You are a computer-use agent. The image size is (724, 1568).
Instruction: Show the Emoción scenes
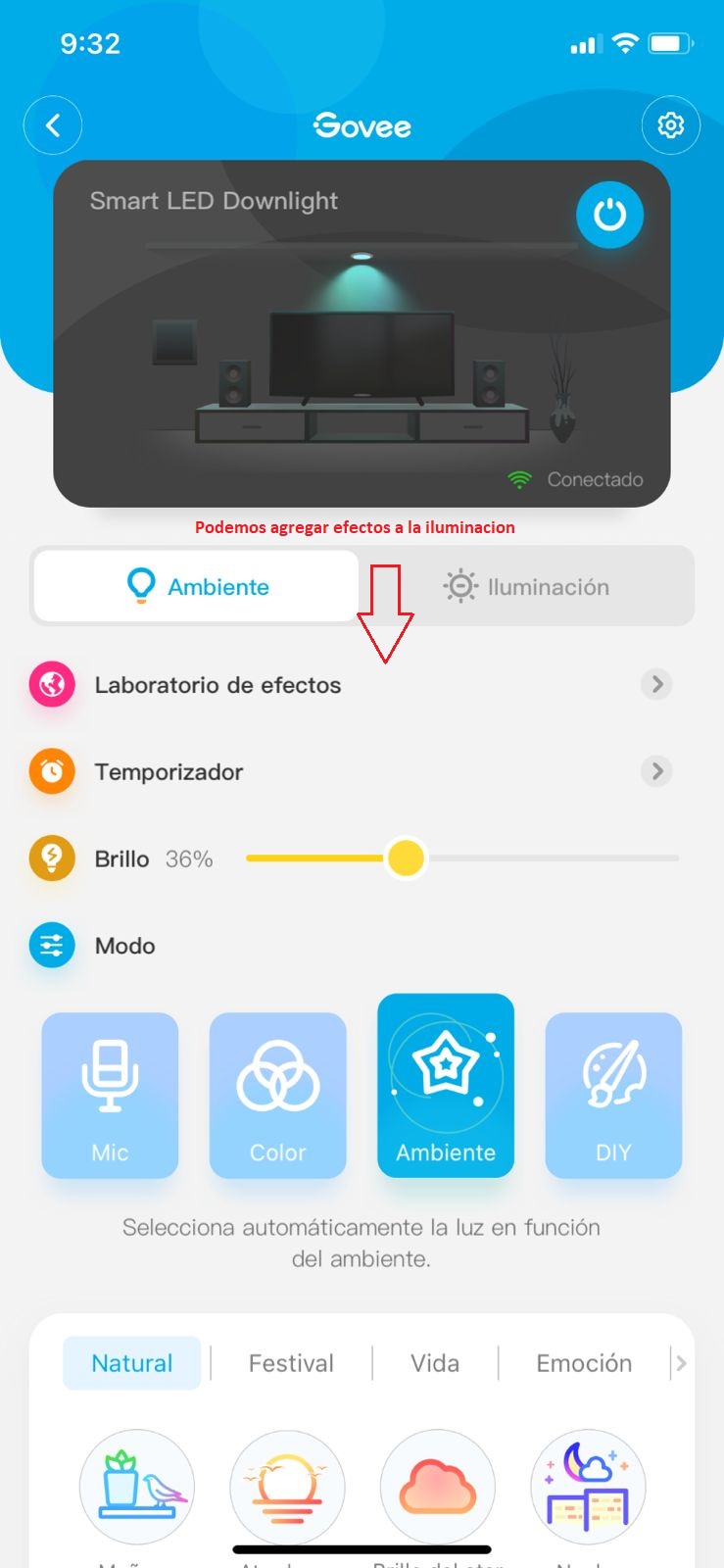click(x=584, y=1363)
